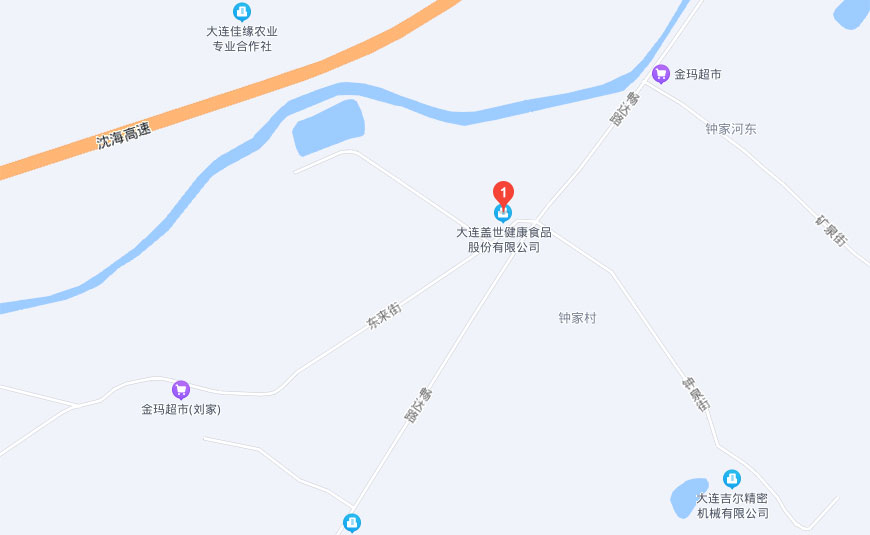The image size is (870, 535).
Task: Open the 大连佳缘农业专业合作社 place marker
Action: pos(241,12)
